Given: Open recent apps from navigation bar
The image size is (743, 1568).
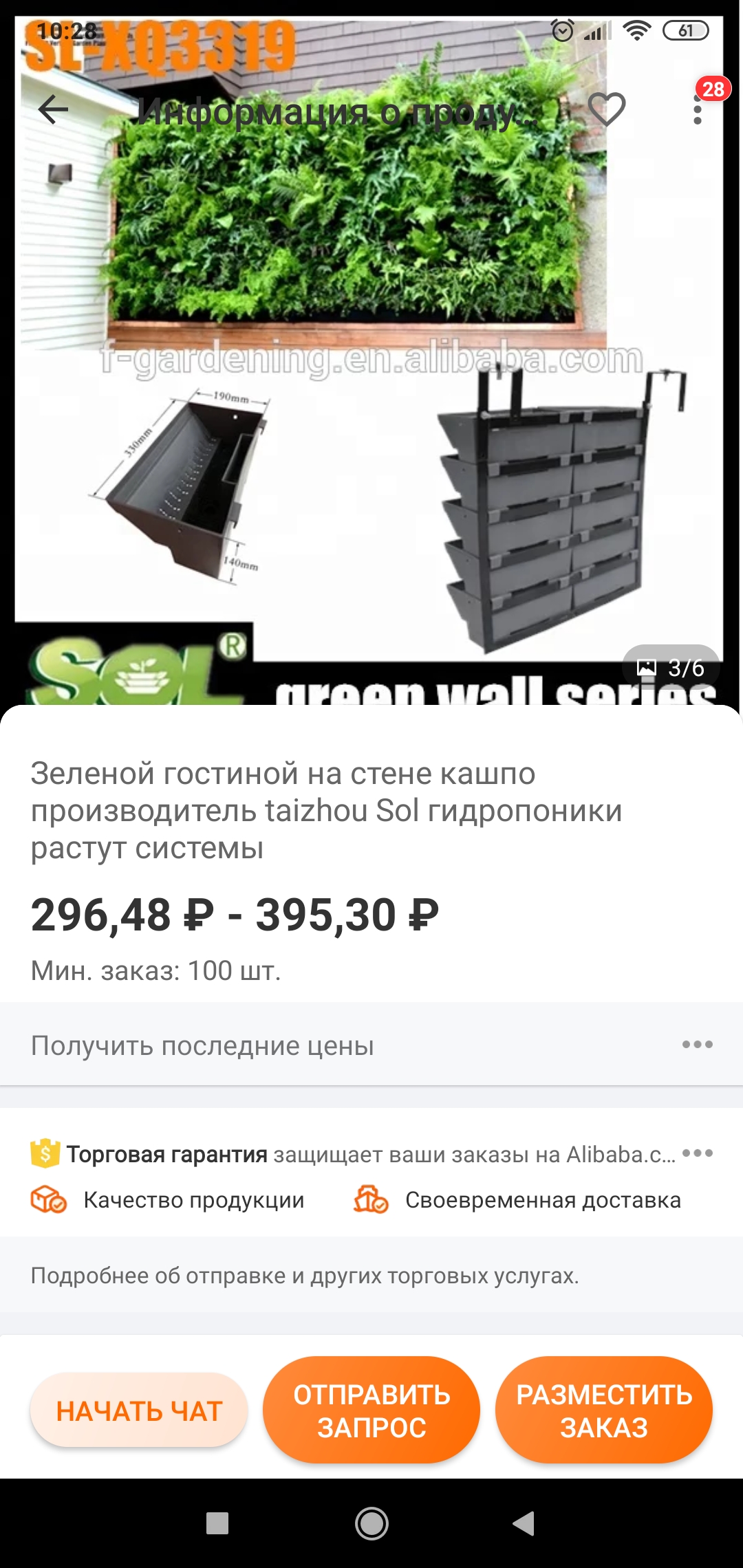Looking at the screenshot, I should coord(217,1523).
